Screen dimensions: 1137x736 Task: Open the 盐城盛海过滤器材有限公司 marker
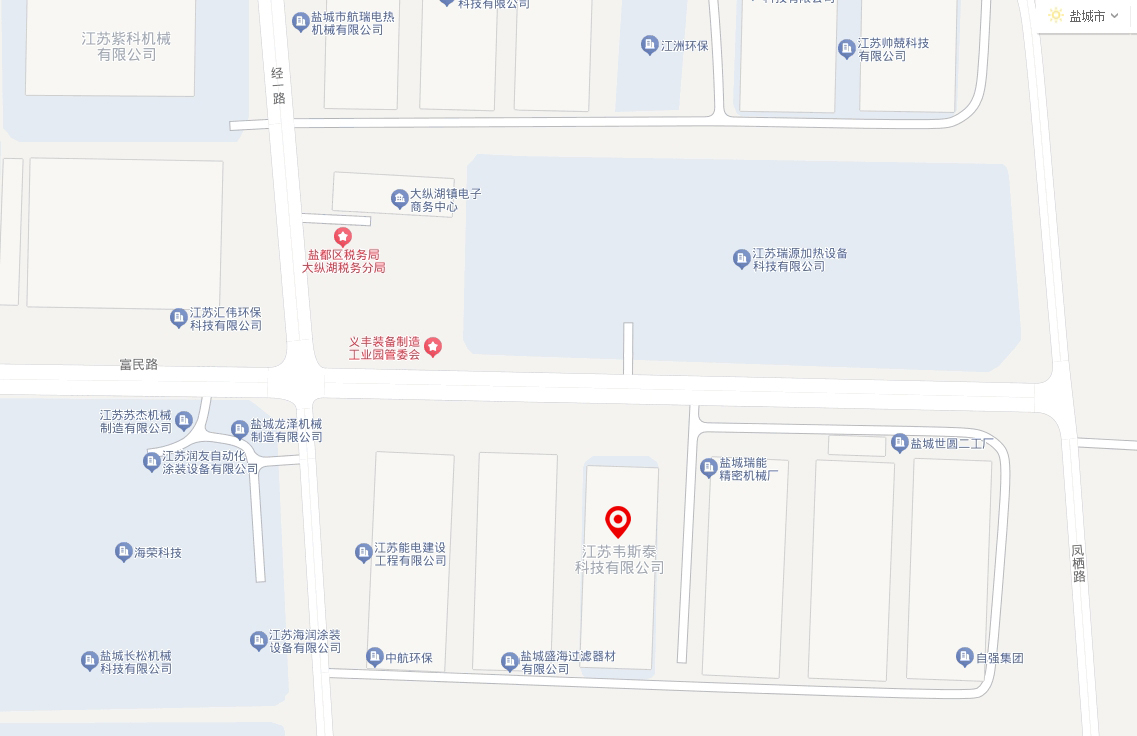click(510, 661)
